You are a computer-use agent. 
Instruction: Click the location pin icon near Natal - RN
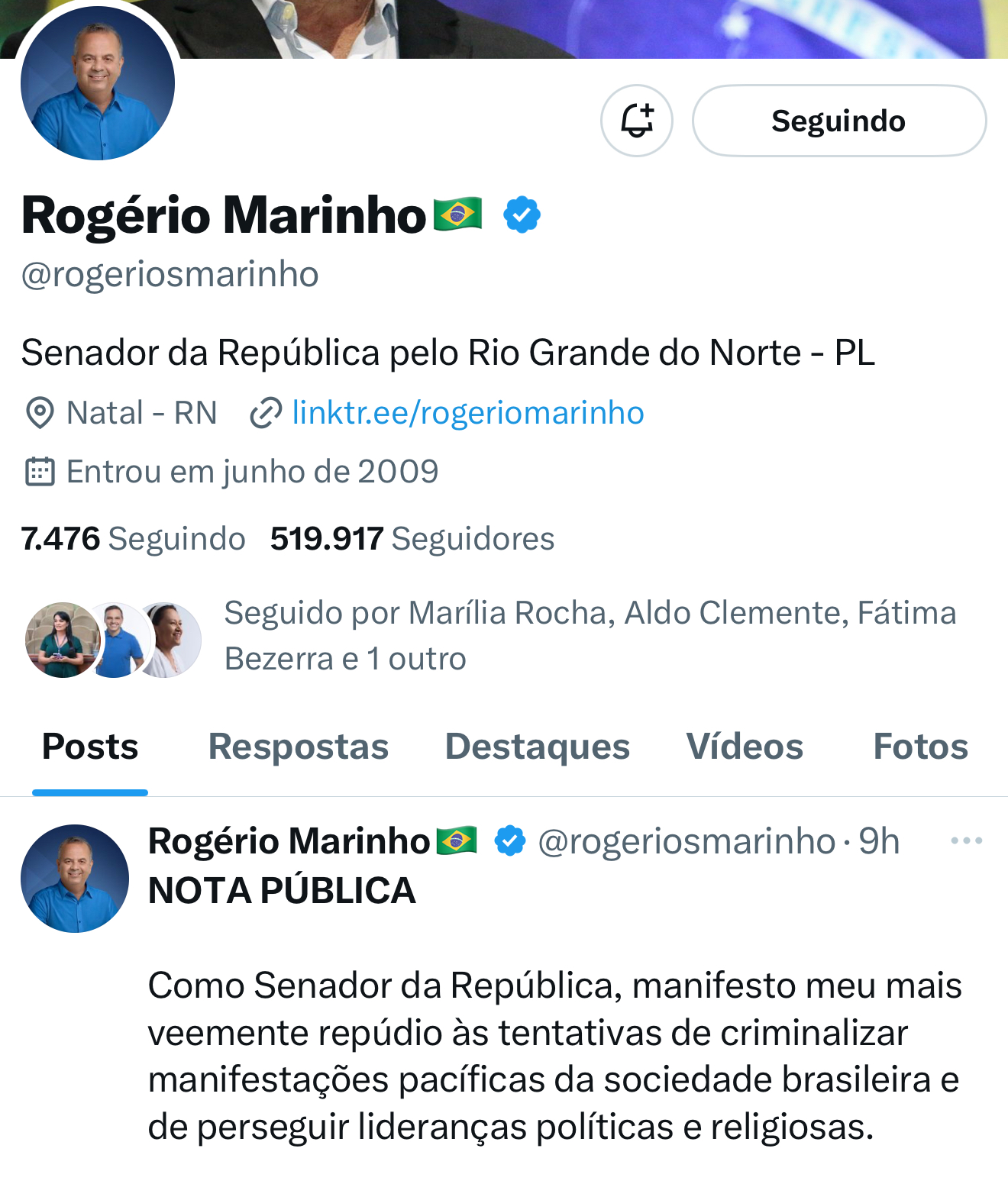pos(38,412)
